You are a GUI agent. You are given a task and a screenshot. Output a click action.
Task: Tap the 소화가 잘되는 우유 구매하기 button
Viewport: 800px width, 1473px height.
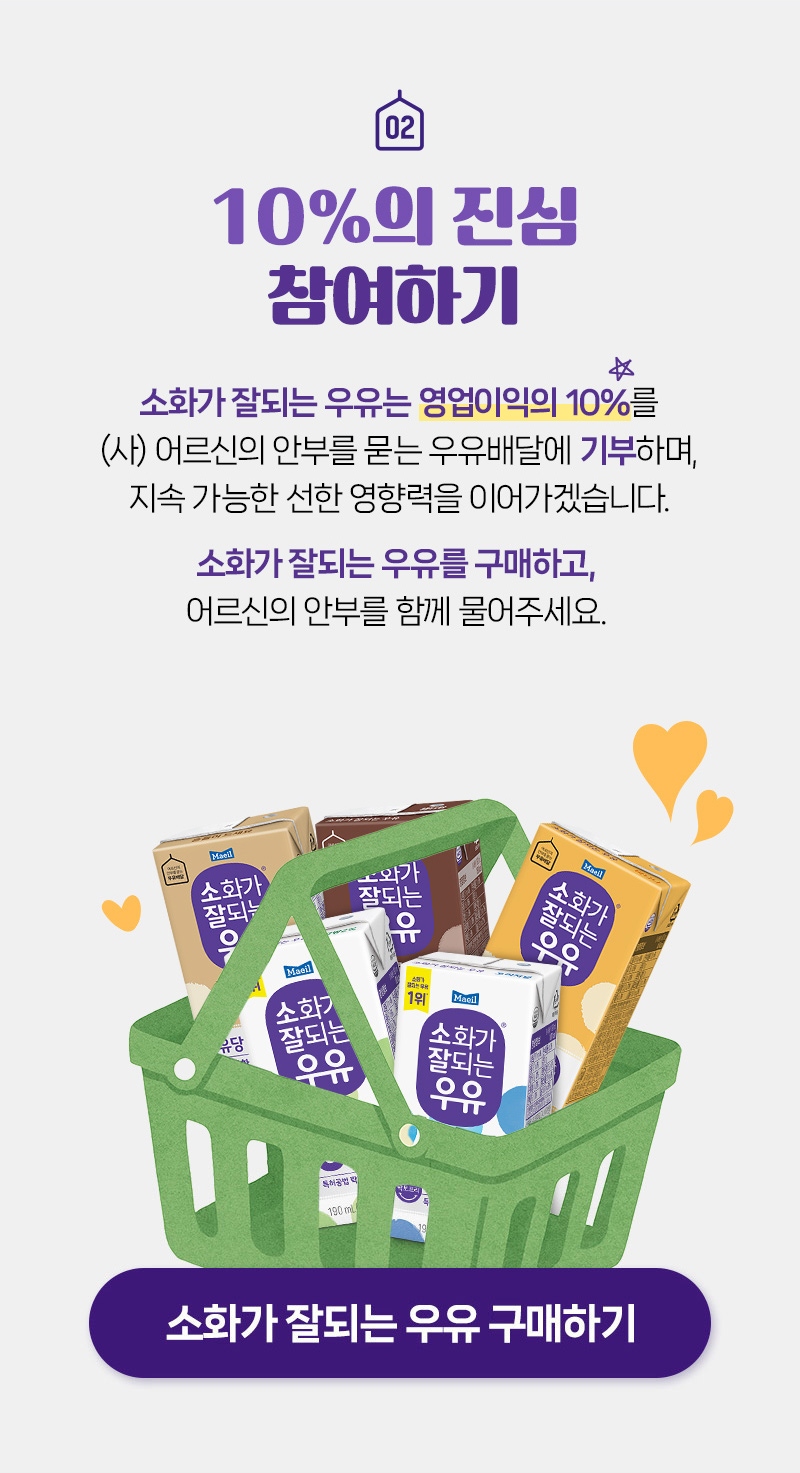[x=400, y=1323]
